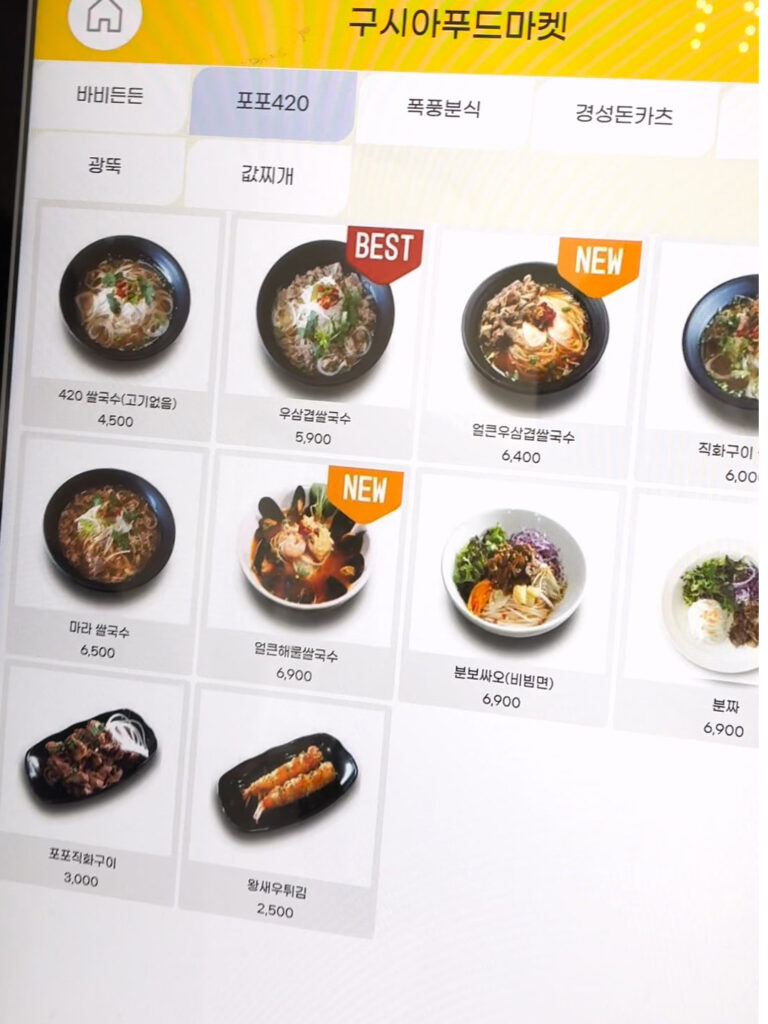The height and width of the screenshot is (1024, 768).
Task: Select the 포포420 tab
Action: [272, 103]
